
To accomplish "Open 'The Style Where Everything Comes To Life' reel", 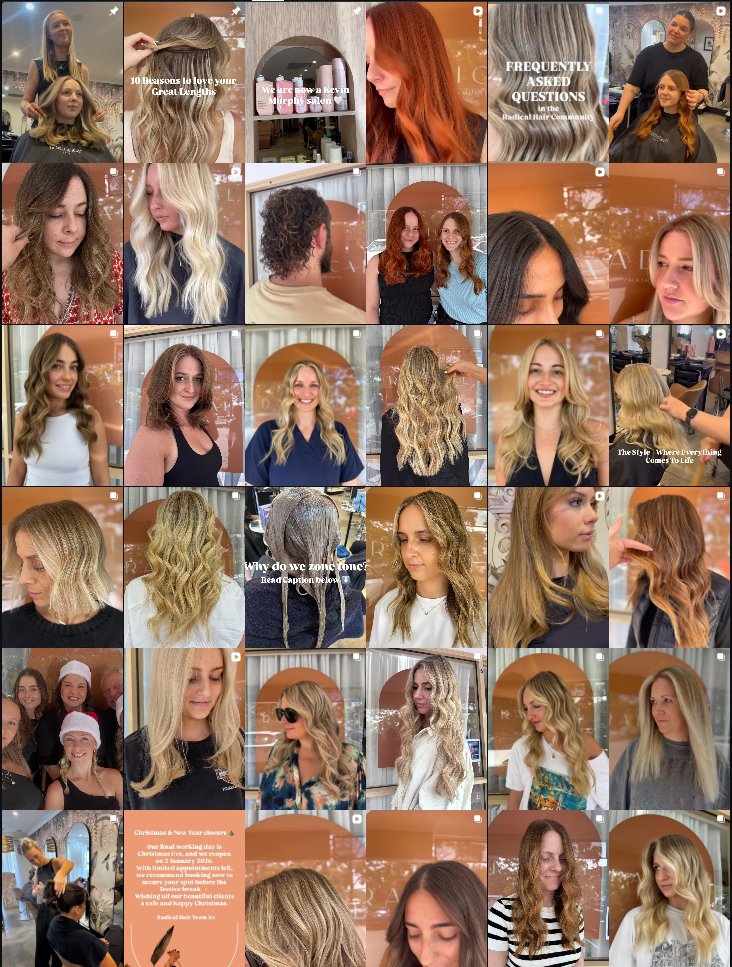I will pos(671,405).
